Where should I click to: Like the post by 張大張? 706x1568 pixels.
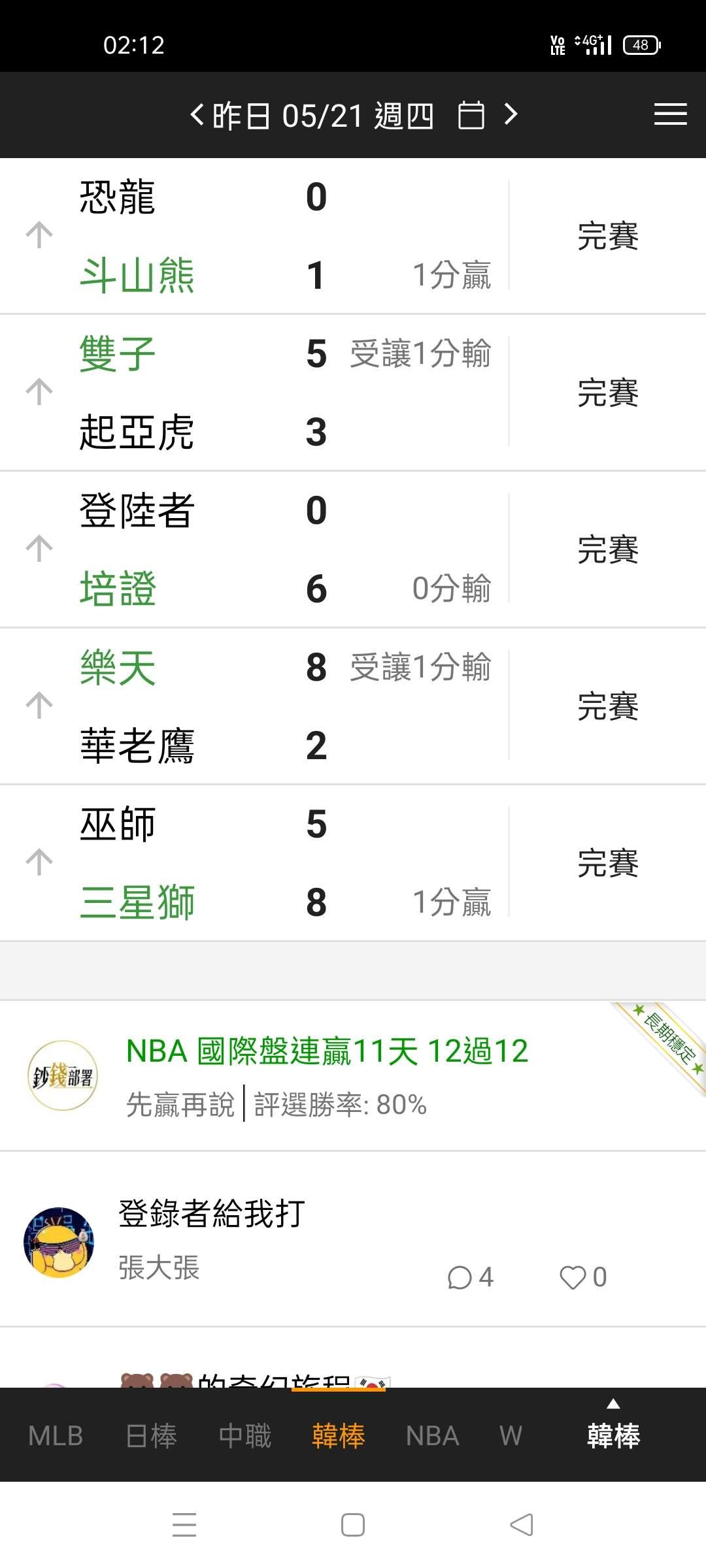point(584,1277)
